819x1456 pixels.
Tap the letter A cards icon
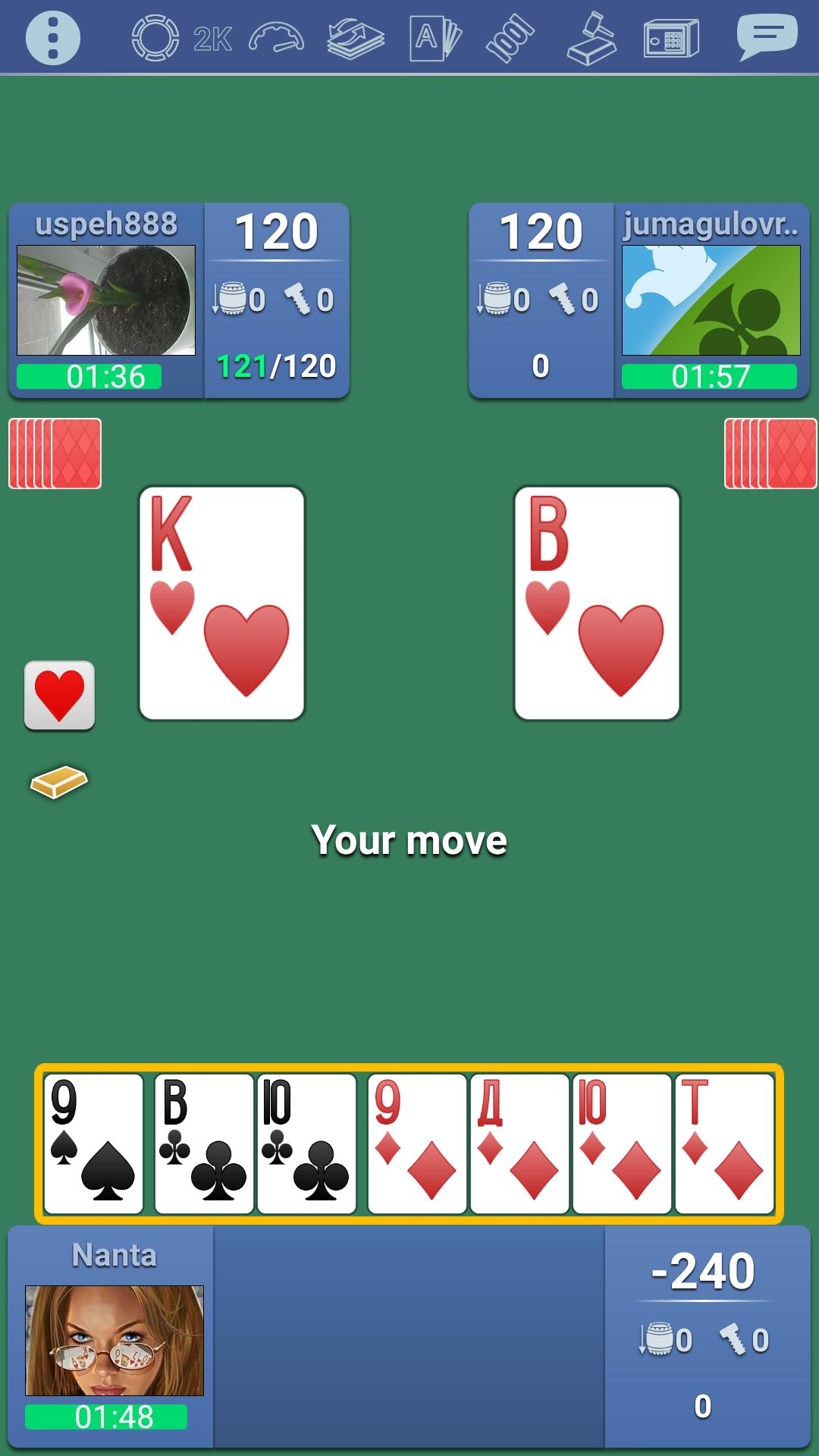(x=435, y=38)
